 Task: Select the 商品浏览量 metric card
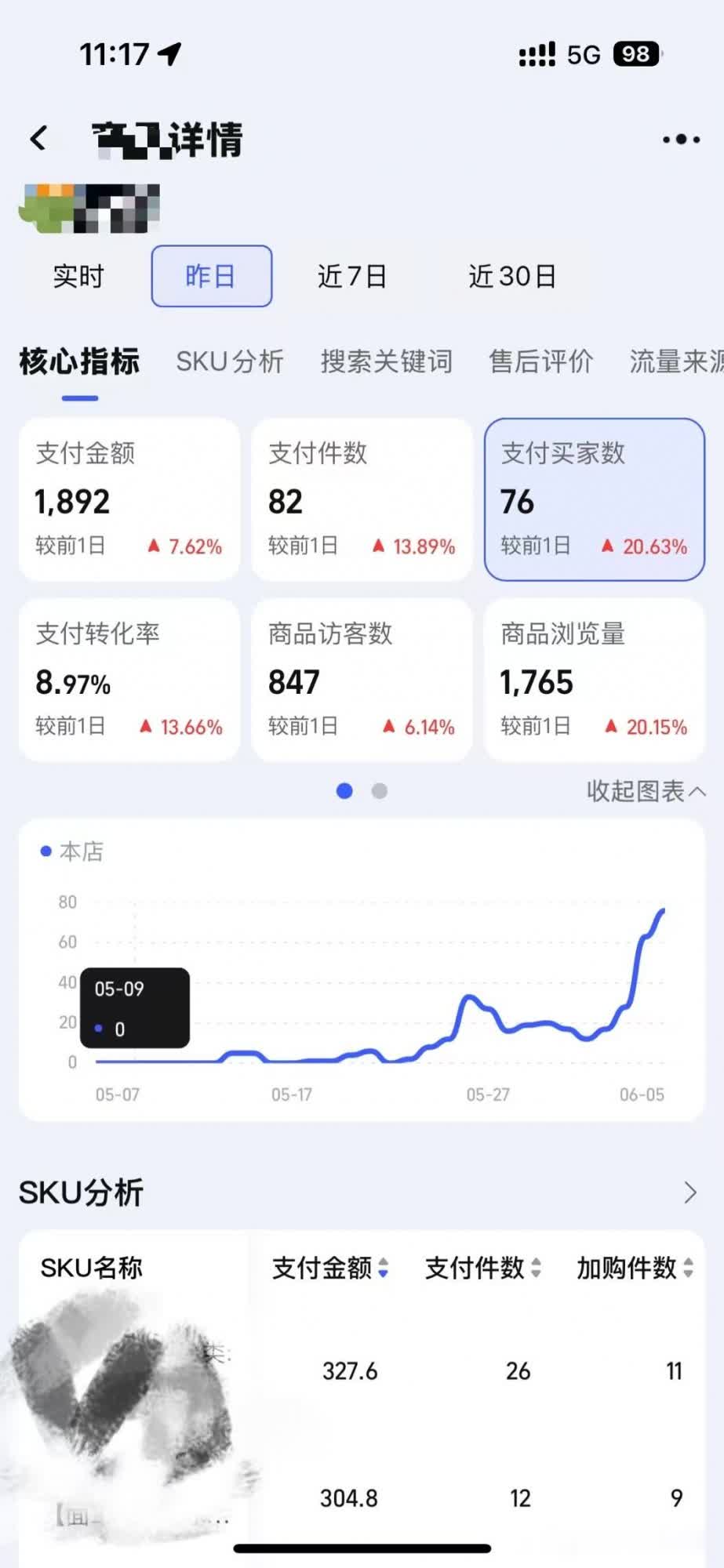click(x=594, y=680)
